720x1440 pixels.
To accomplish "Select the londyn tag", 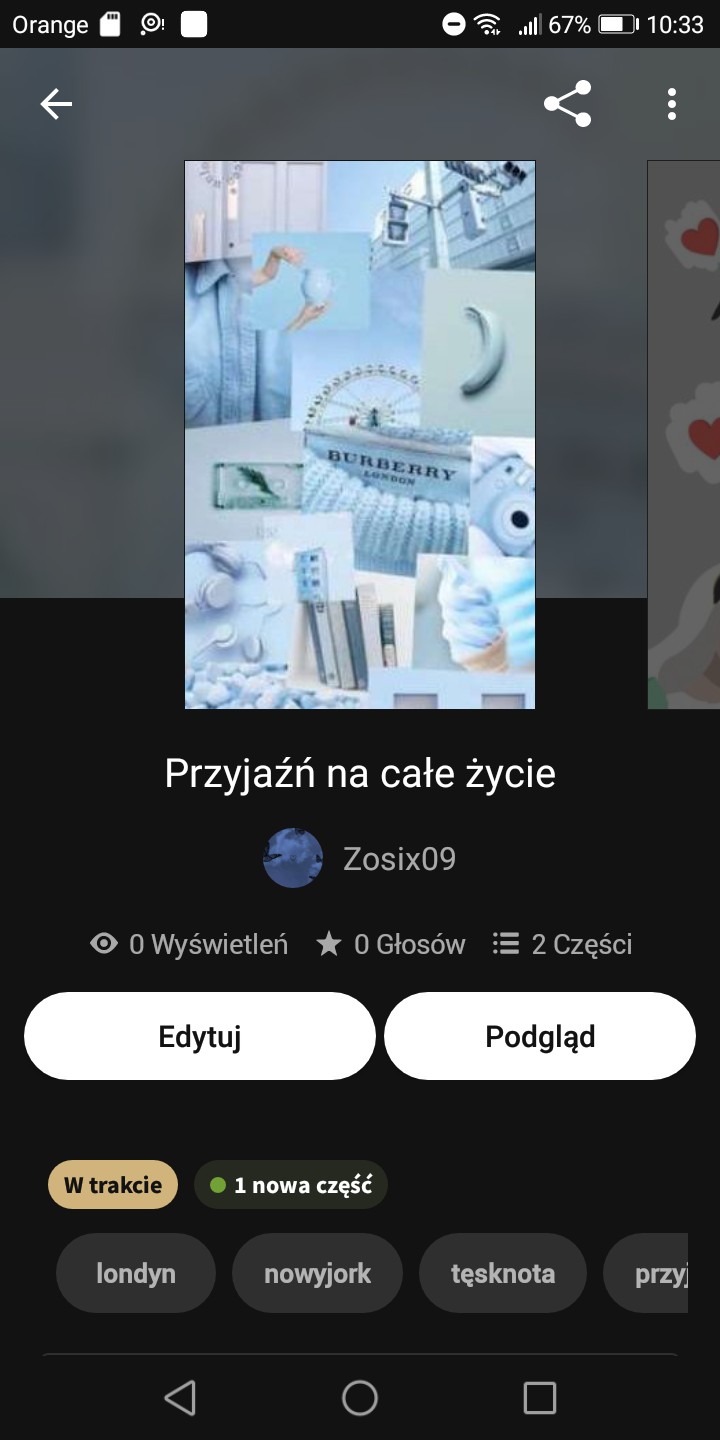I will click(x=136, y=1273).
